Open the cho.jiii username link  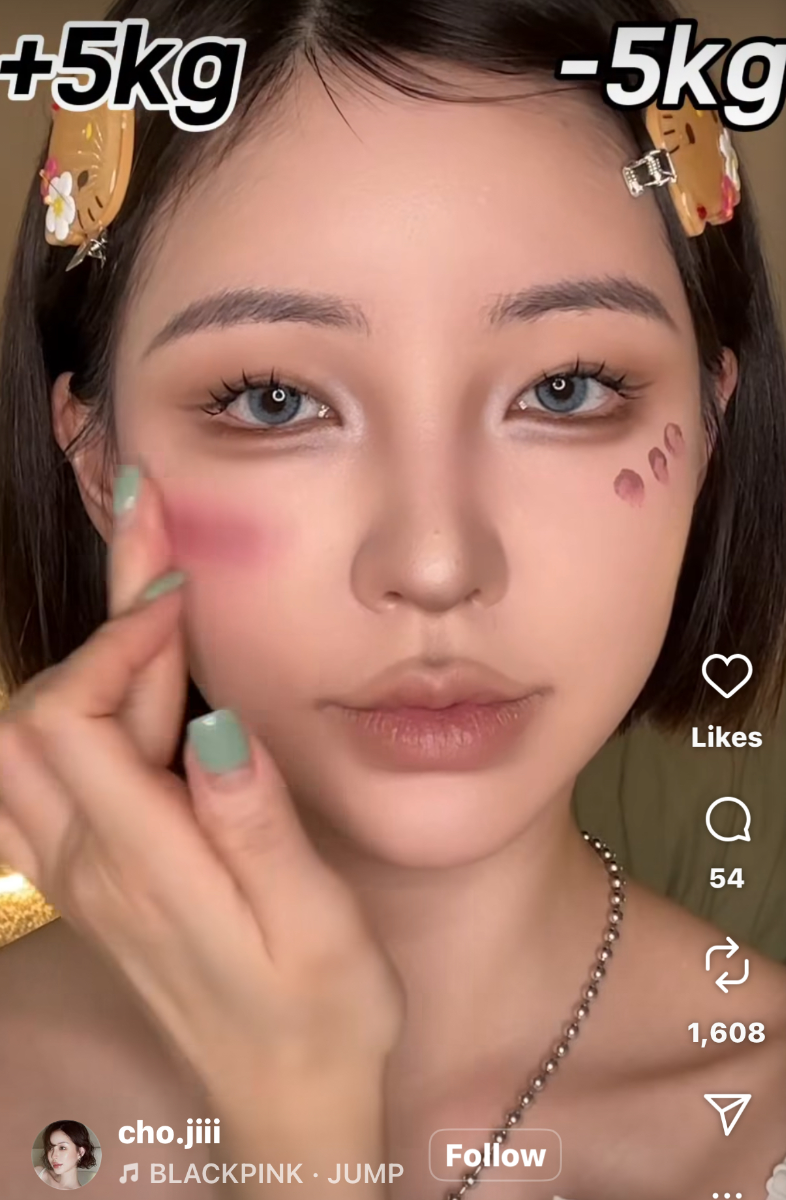pyautogui.click(x=169, y=1133)
